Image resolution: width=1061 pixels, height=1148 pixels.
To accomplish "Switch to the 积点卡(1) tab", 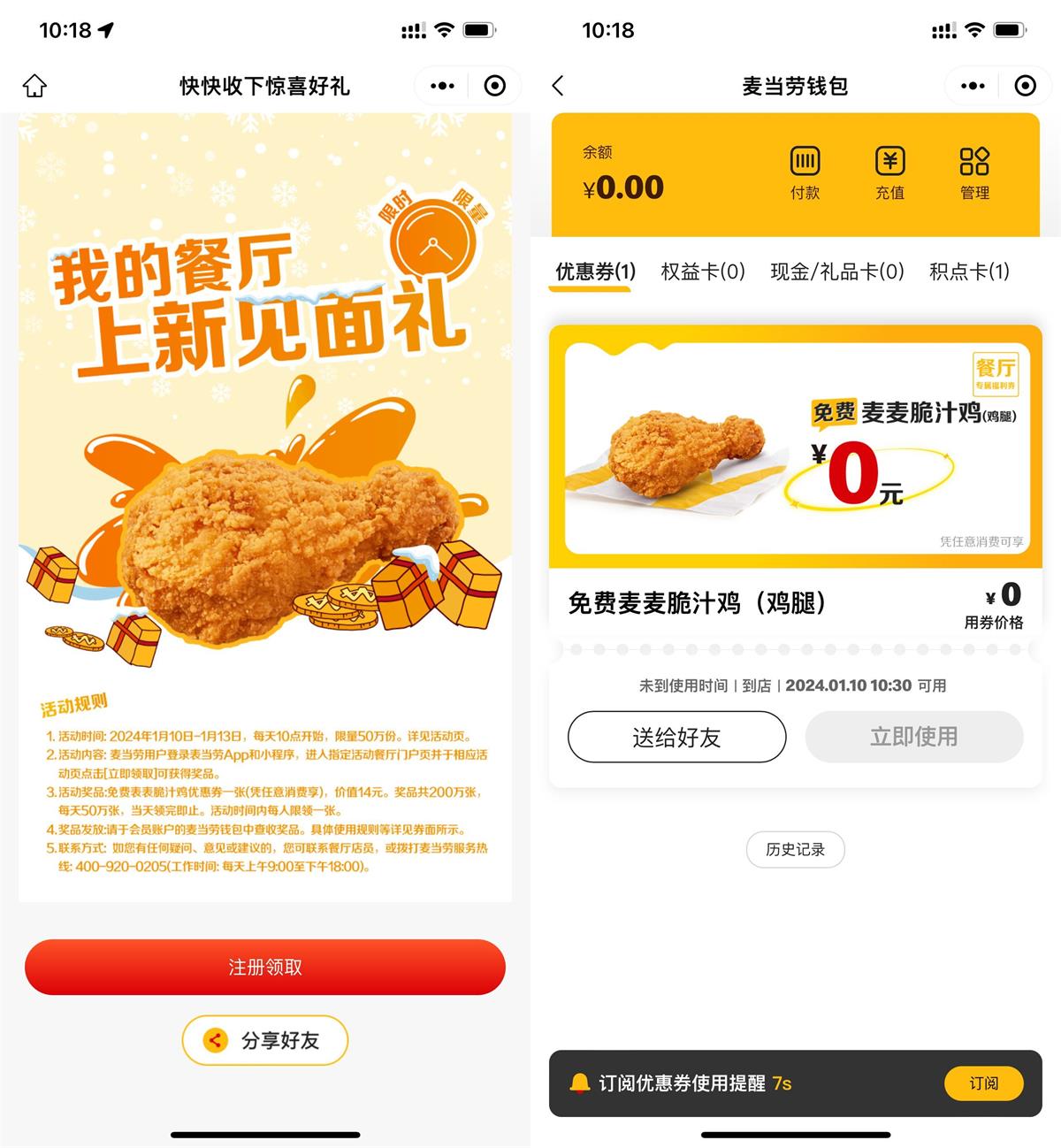I will click(969, 272).
